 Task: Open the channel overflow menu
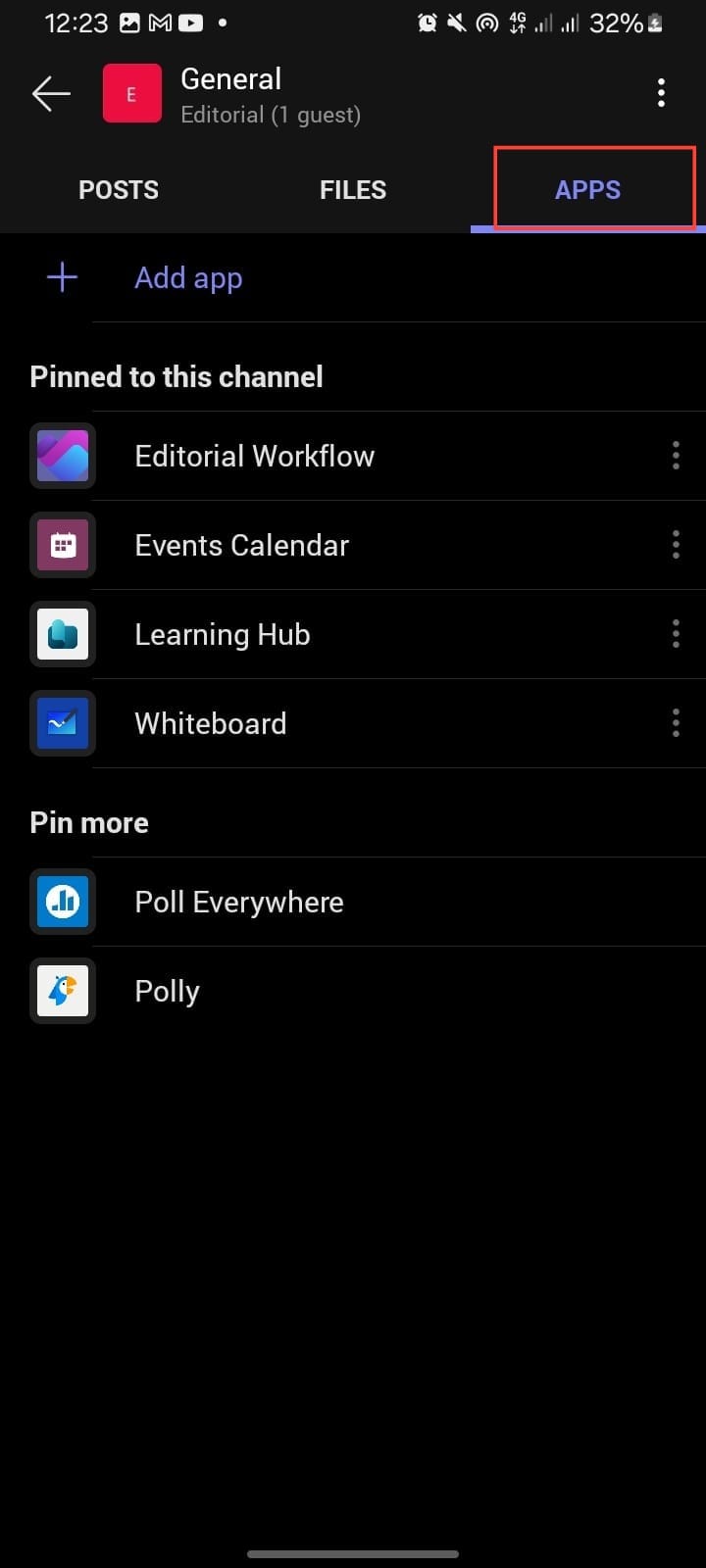coord(661,94)
